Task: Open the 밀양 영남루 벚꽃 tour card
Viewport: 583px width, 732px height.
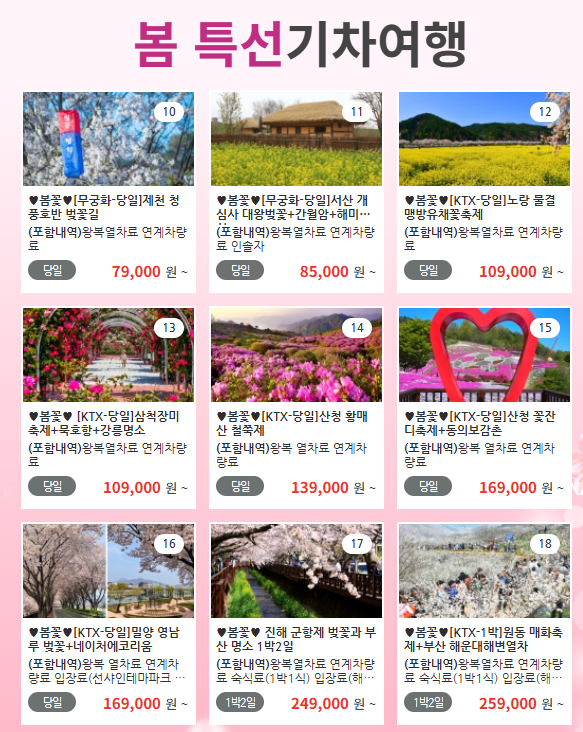Action: (108, 624)
